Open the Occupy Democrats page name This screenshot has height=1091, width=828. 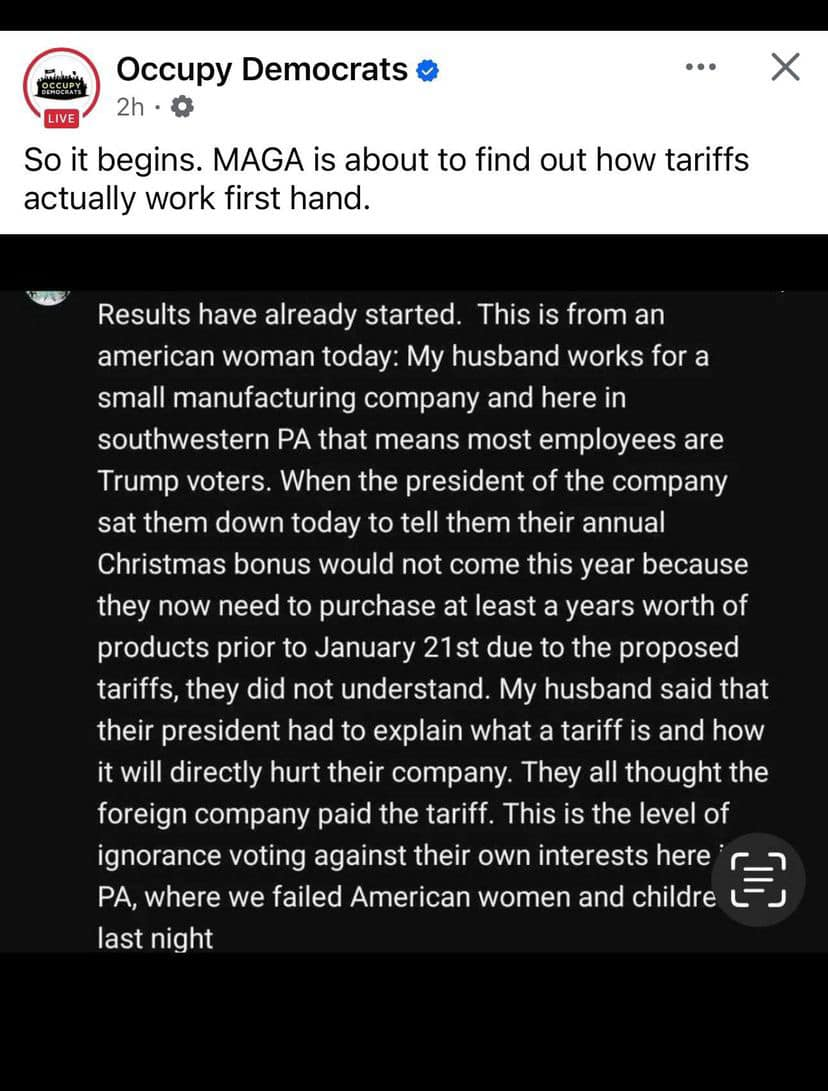tap(262, 69)
